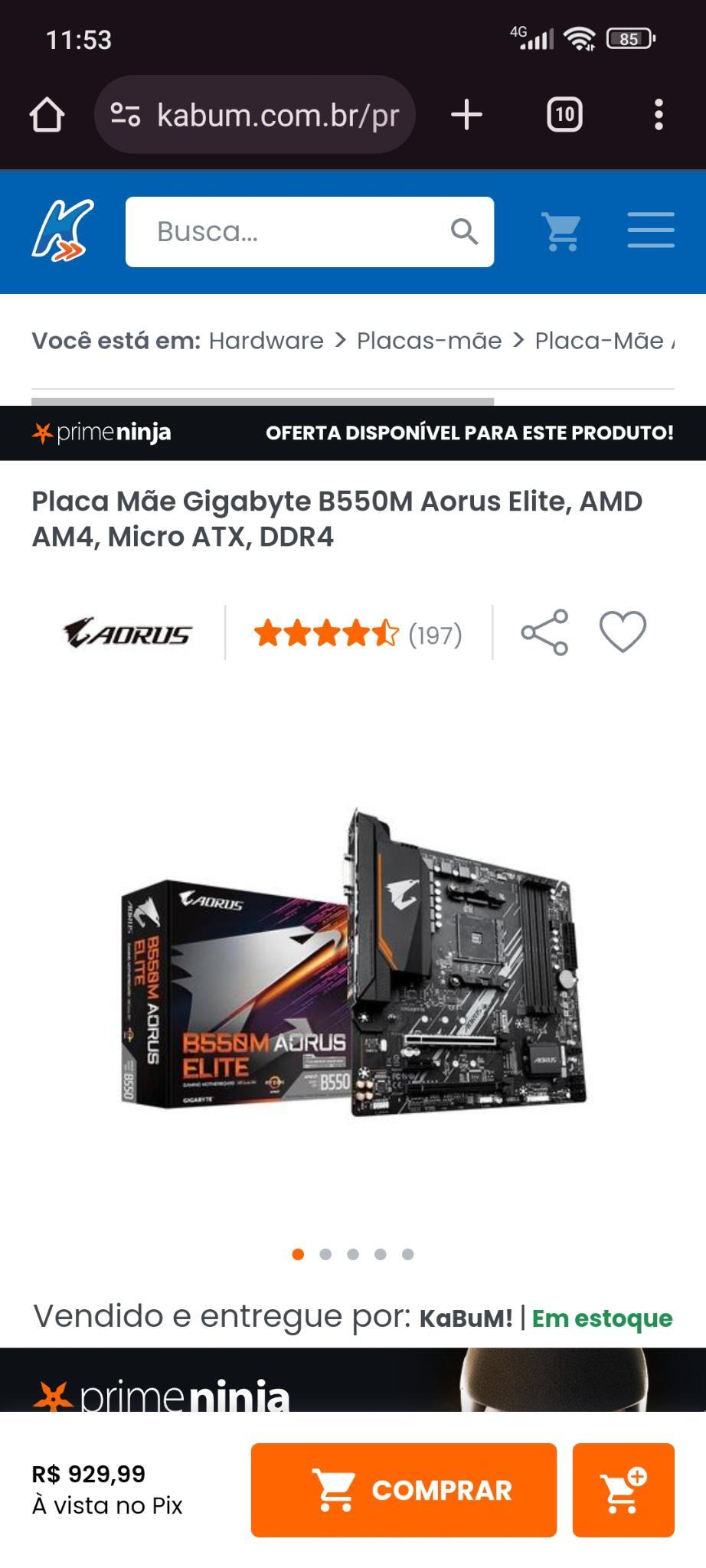706x1568 pixels.
Task: Tap the COMPRAR button
Action: [404, 1490]
